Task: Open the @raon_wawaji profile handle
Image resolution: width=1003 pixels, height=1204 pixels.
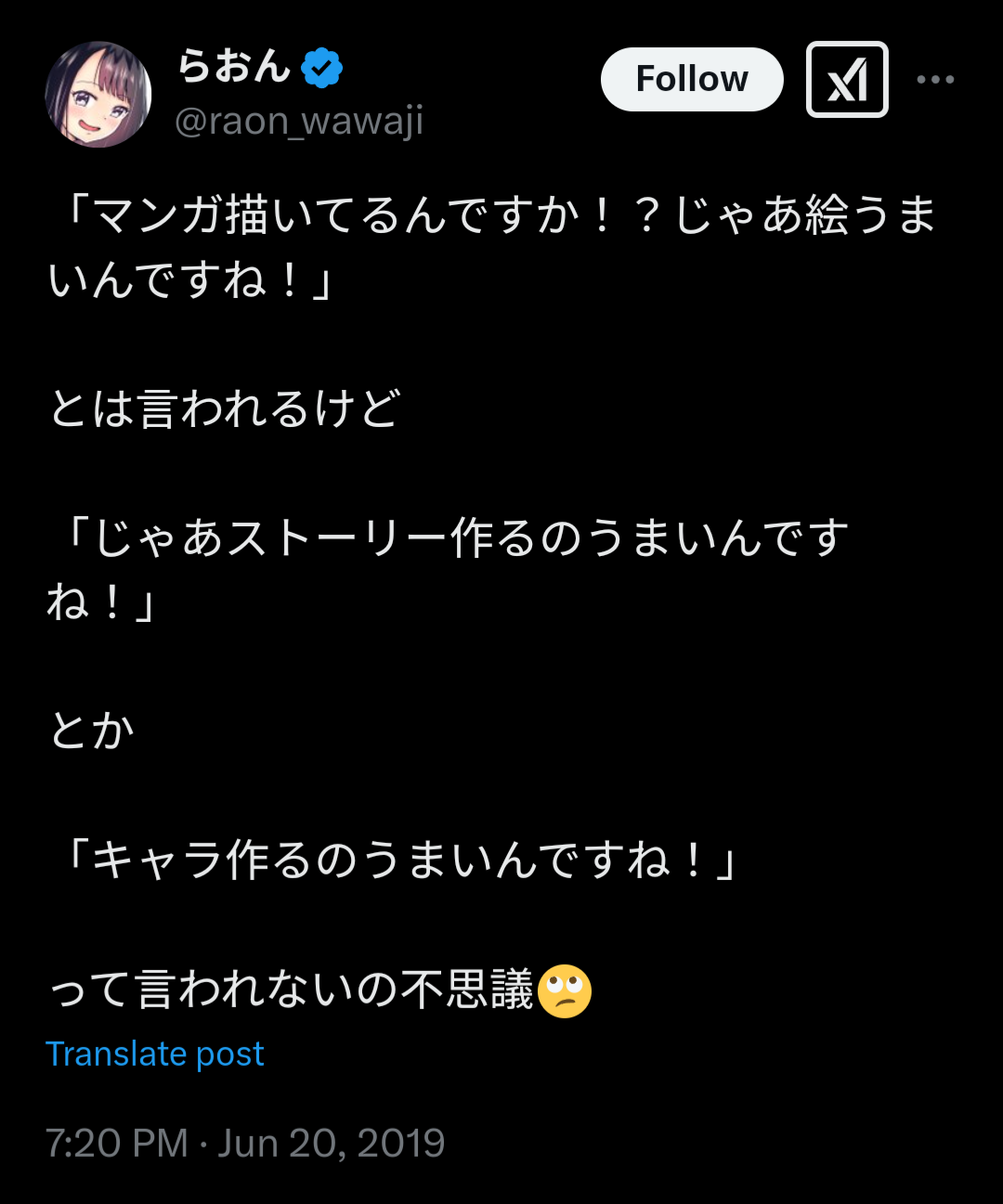Action: click(299, 122)
